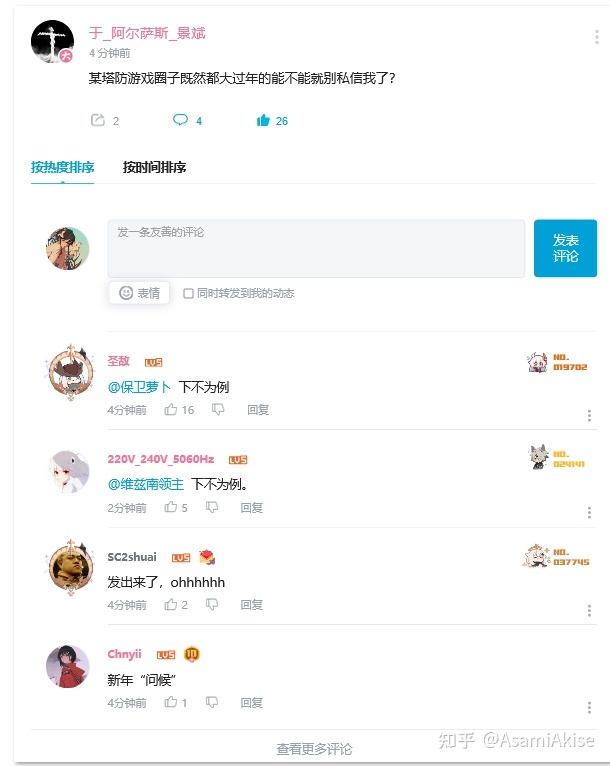Reply to Chnyii's comment
The image size is (610, 766).
[x=252, y=703]
